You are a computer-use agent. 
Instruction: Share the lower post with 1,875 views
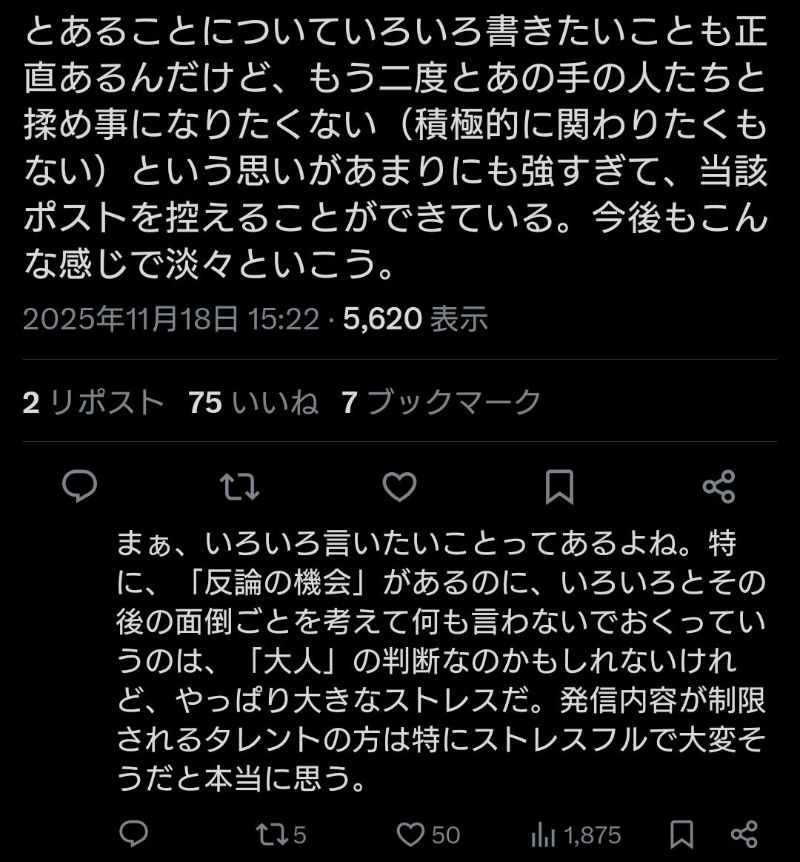point(743,834)
